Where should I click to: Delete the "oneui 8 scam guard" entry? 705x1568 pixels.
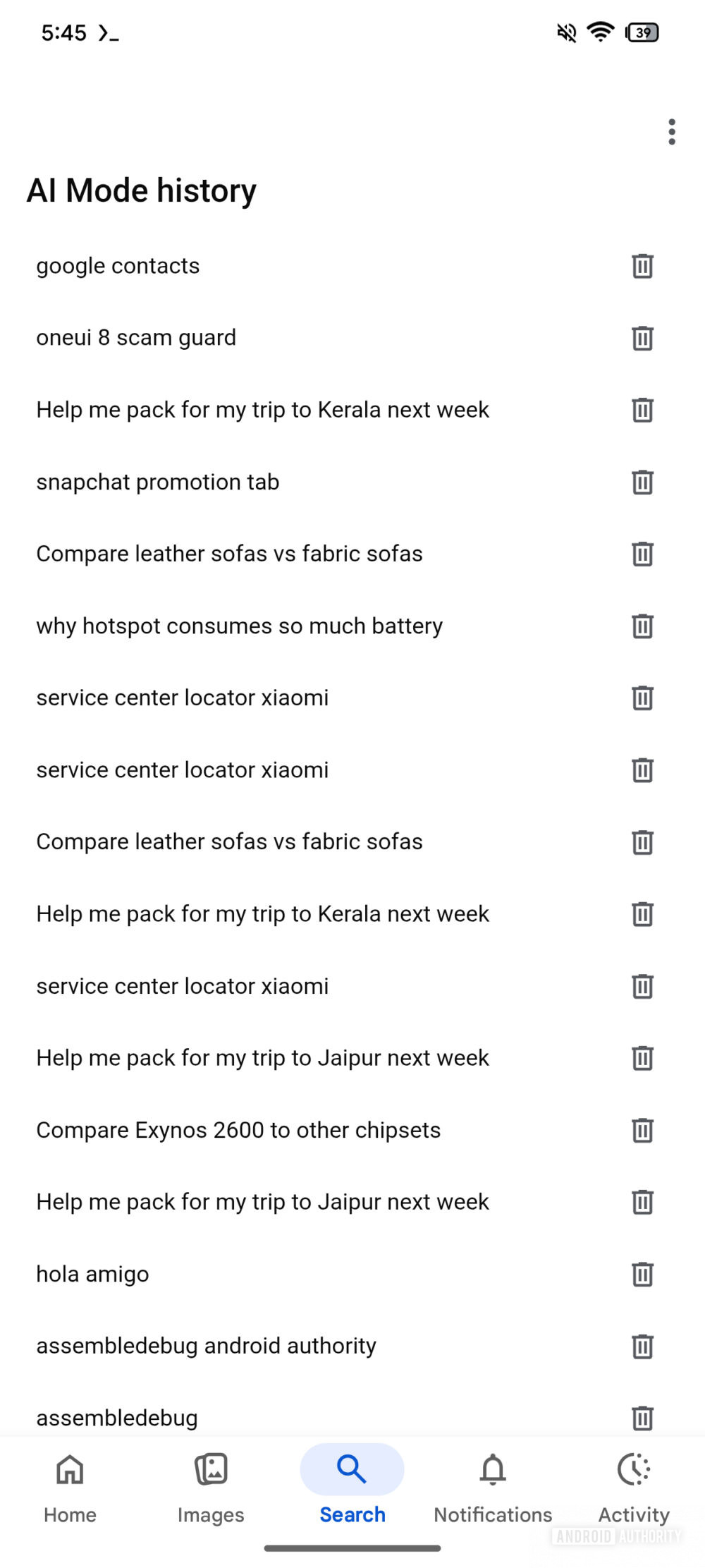point(642,338)
